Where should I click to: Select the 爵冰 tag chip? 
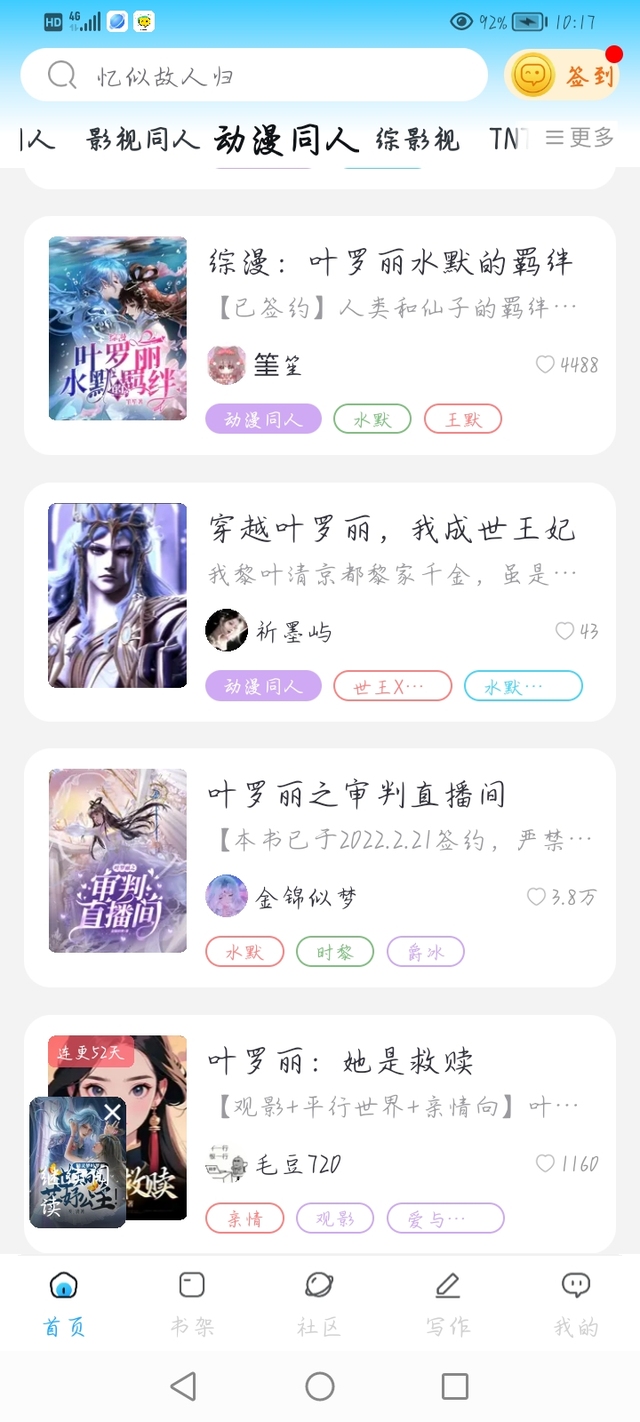(x=425, y=952)
